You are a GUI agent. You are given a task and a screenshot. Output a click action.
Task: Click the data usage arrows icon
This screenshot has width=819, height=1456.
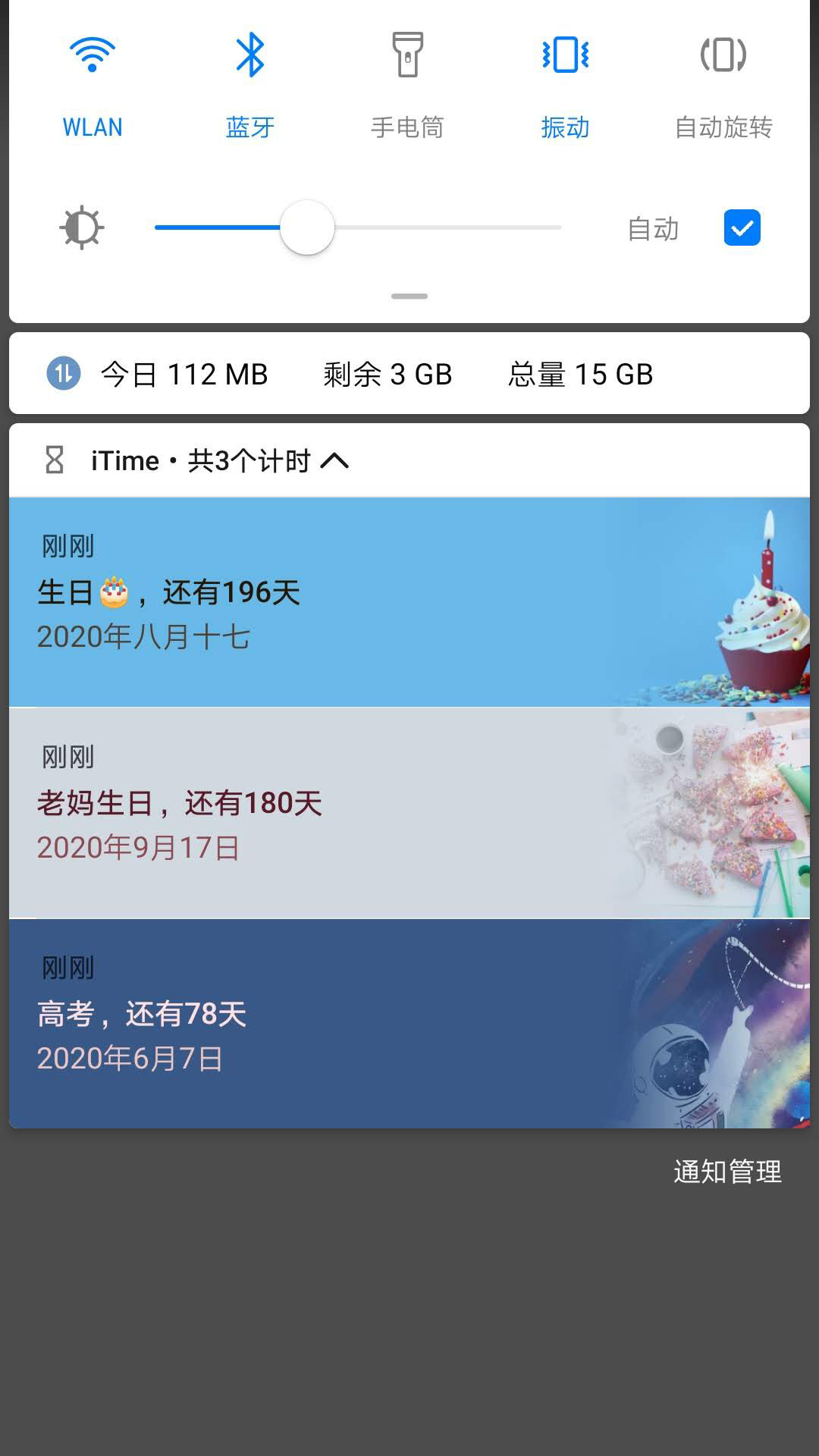(64, 374)
